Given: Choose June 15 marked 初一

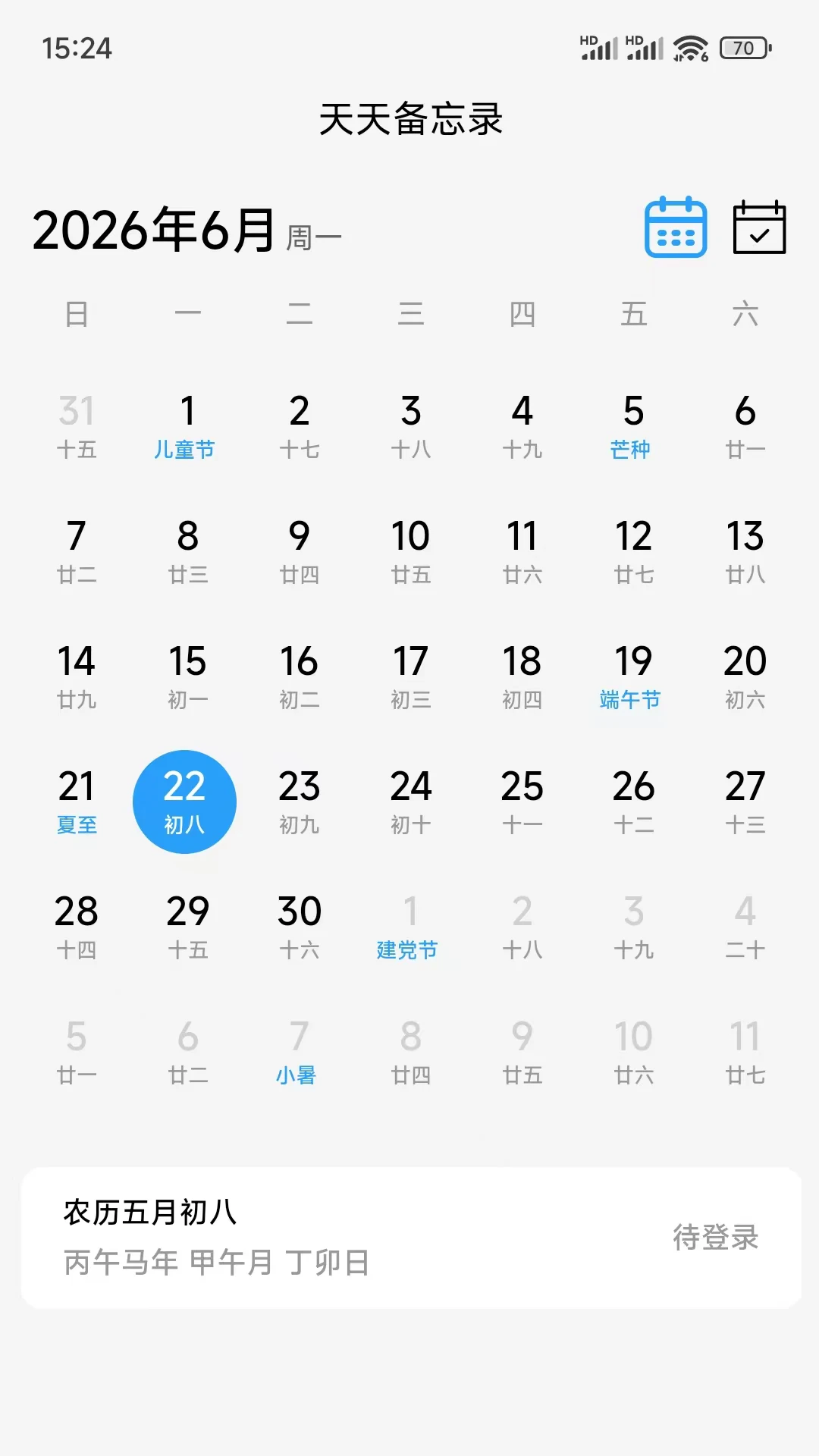Looking at the screenshot, I should (187, 677).
